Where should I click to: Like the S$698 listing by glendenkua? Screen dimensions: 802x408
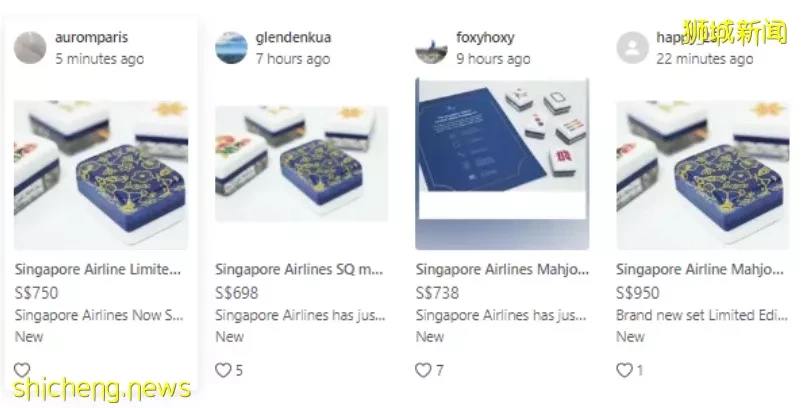[x=223, y=370]
